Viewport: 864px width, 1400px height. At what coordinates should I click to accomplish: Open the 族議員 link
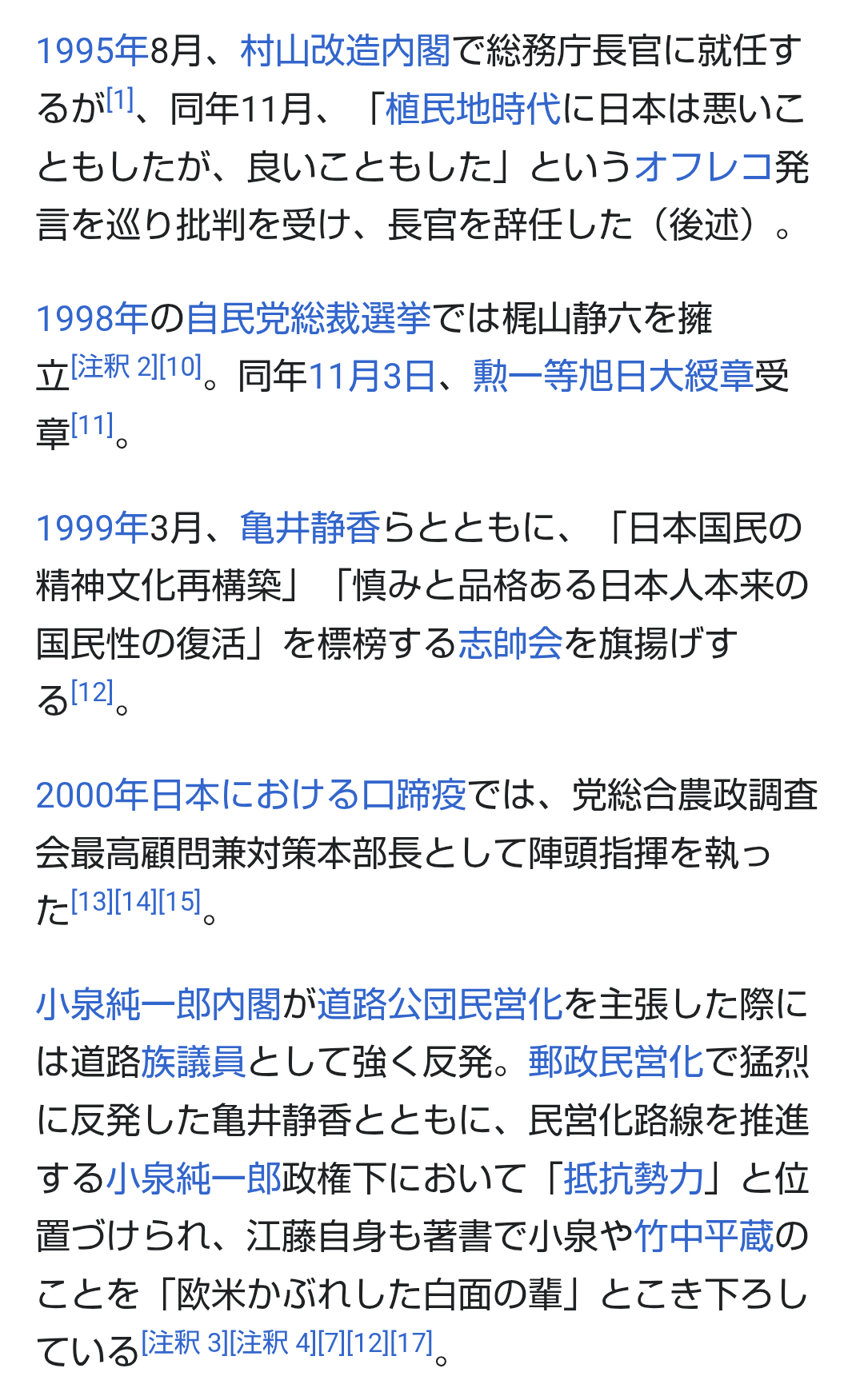(x=194, y=1063)
